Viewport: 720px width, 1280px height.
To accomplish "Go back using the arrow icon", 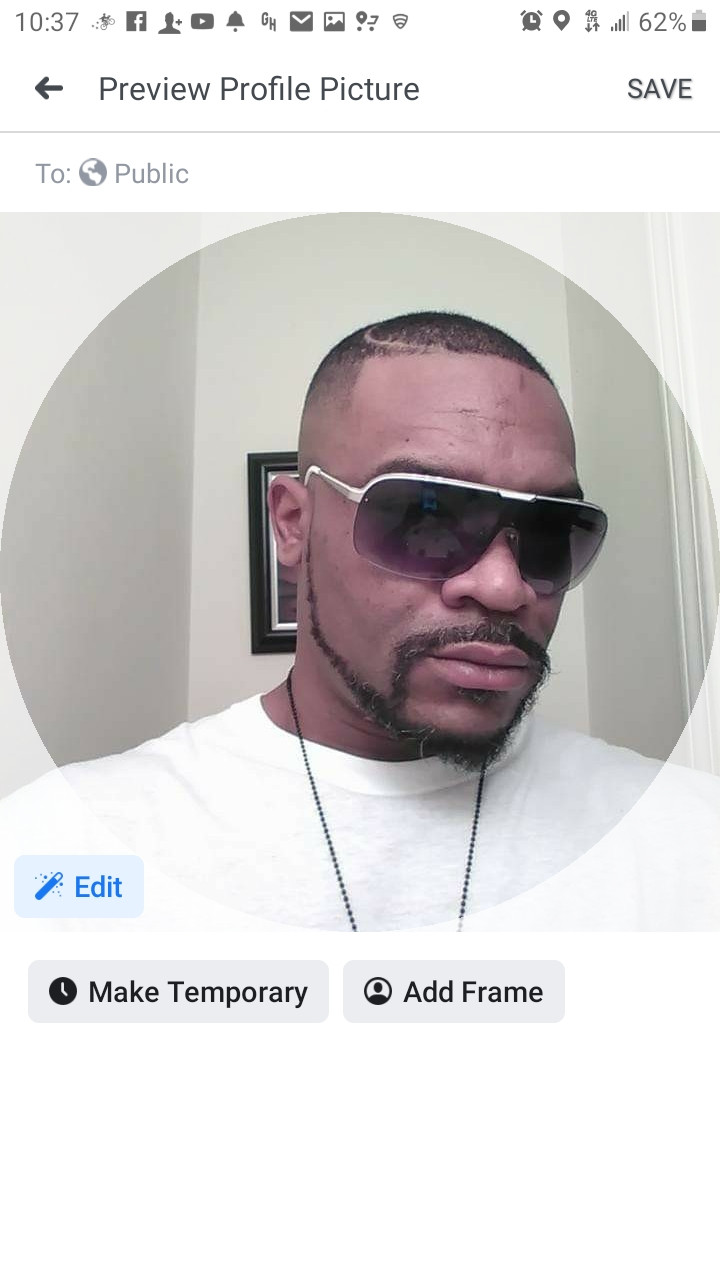I will [48, 89].
